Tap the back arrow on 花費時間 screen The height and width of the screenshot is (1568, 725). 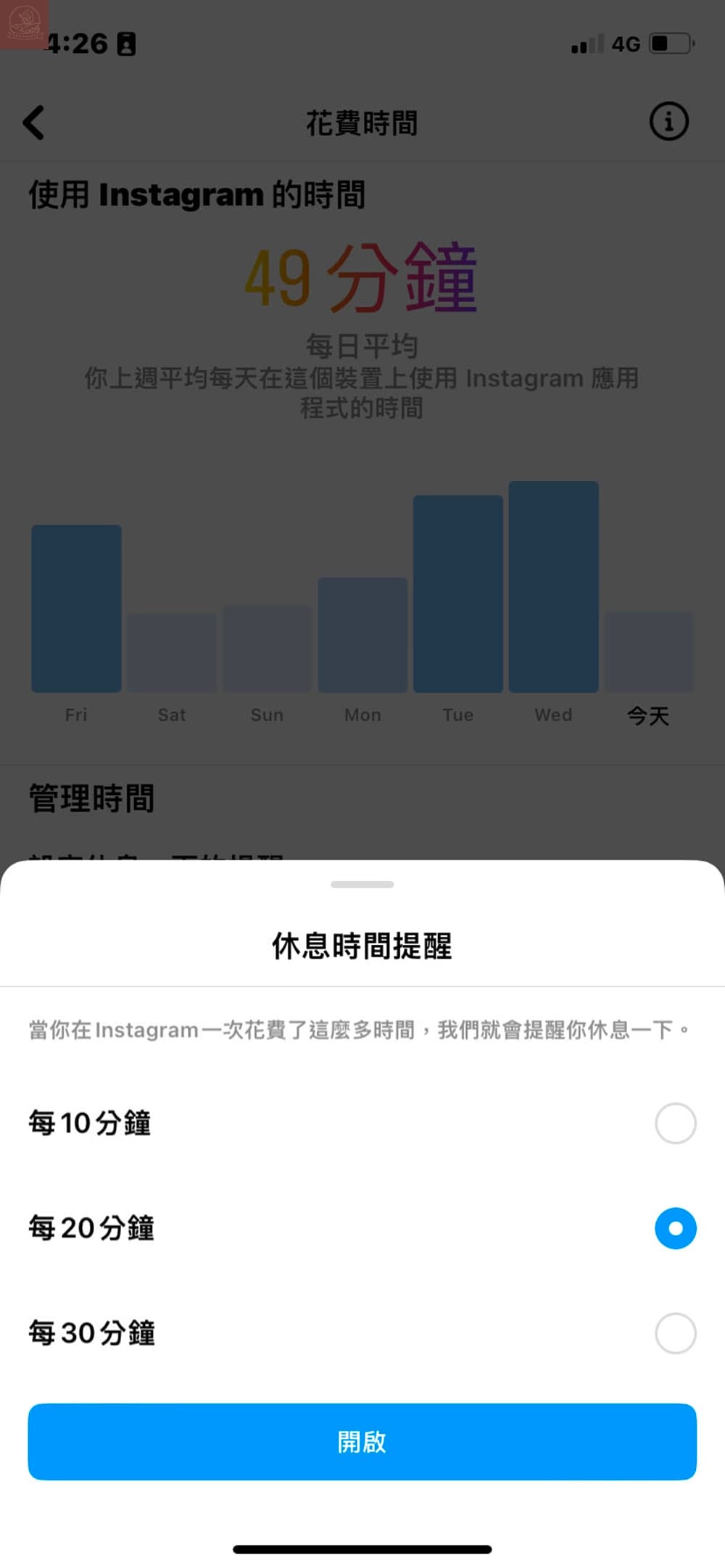(34, 122)
